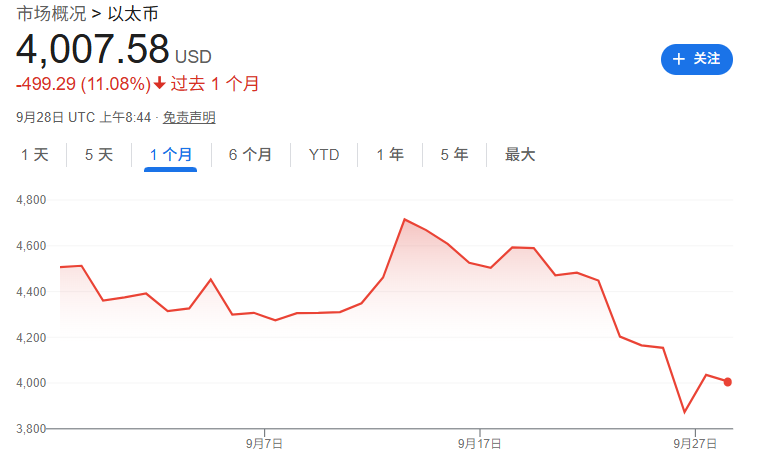The width and height of the screenshot is (767, 464).
Task: Switch to the 6 个月 range tab
Action: tap(249, 155)
